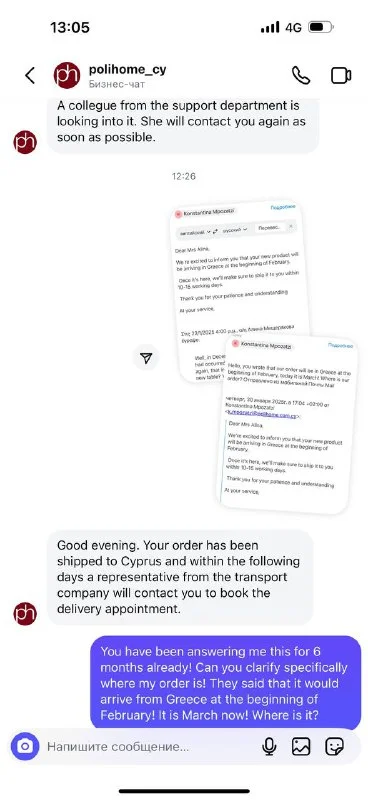Viewport: 368px width, 800px height.
Task: Open the camera from the message bar
Action: [x=25, y=747]
